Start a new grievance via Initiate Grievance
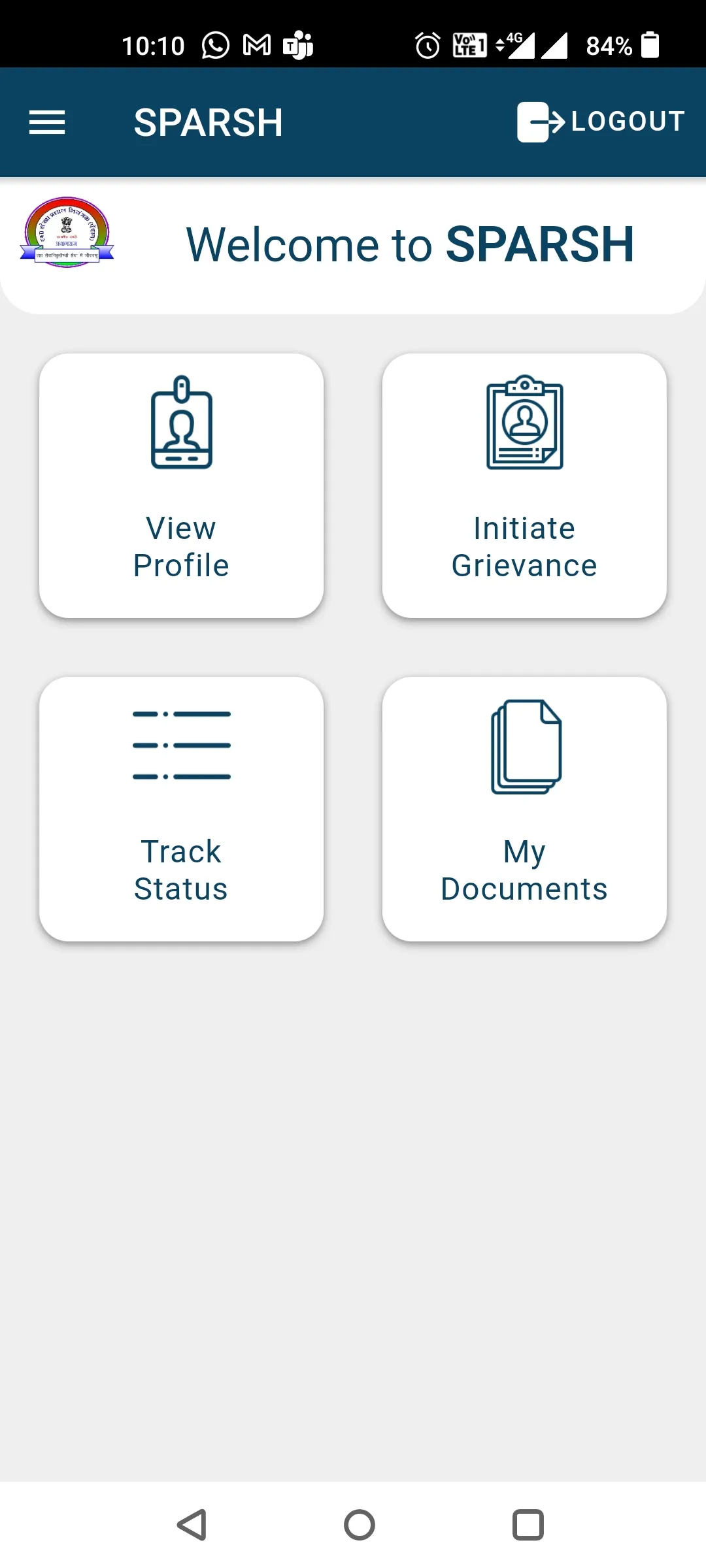The height and width of the screenshot is (1568, 706). click(x=524, y=485)
